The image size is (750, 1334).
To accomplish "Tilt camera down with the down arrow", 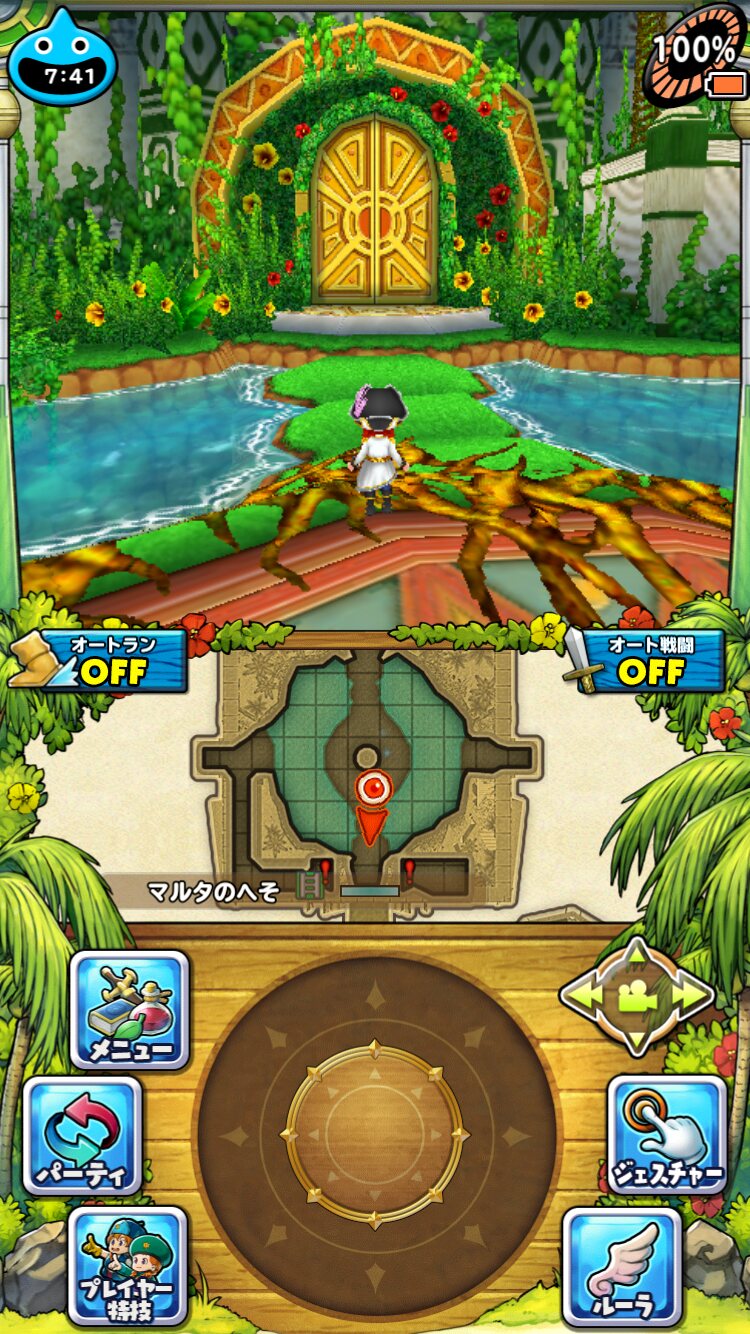I will click(x=637, y=1038).
